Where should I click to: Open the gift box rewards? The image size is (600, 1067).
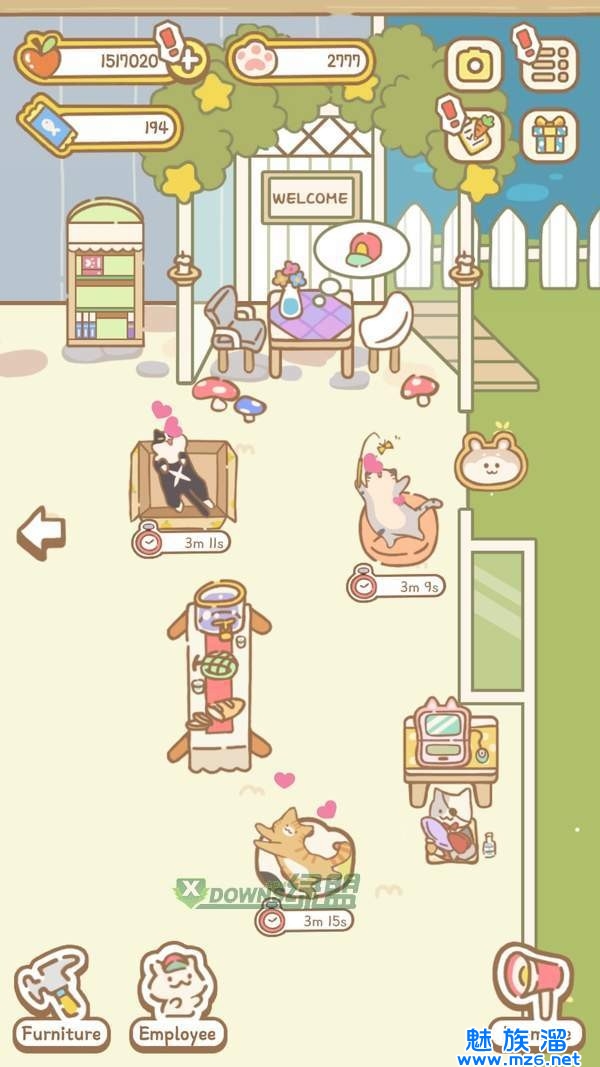[550, 136]
